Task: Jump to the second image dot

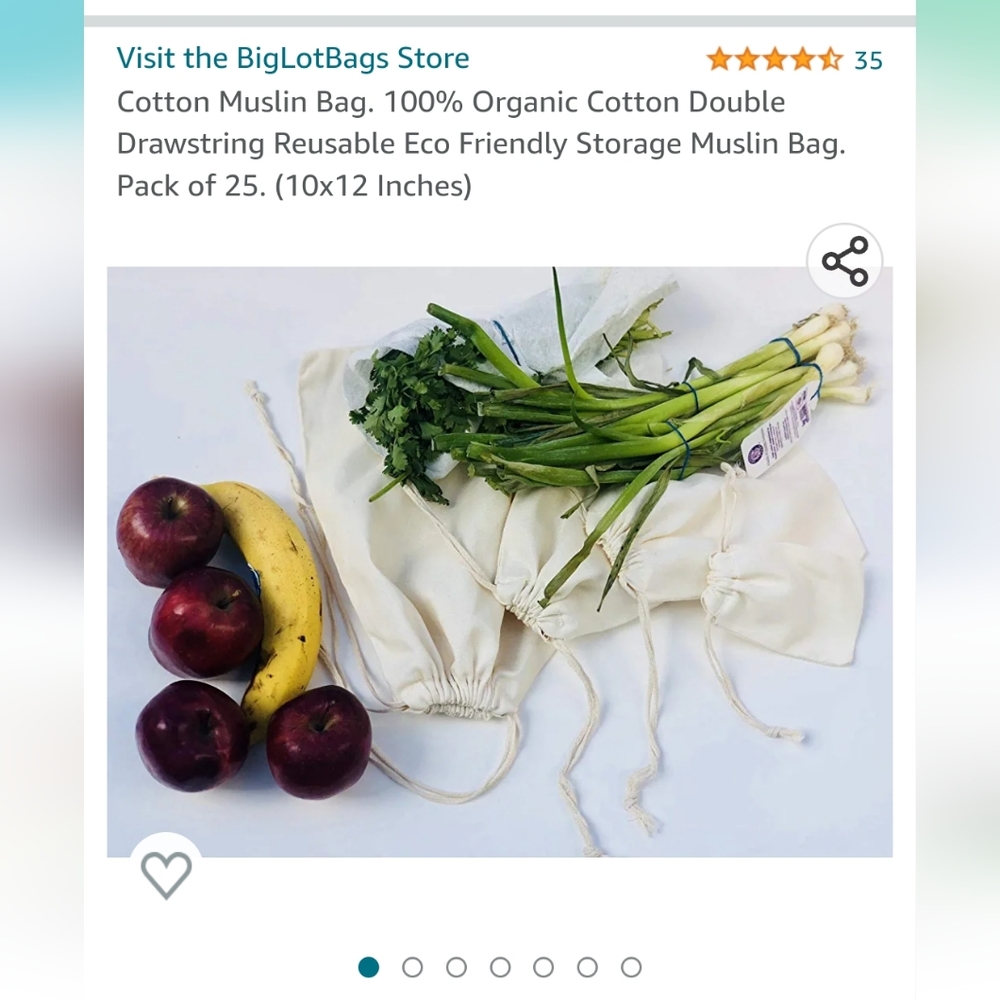Action: point(412,967)
